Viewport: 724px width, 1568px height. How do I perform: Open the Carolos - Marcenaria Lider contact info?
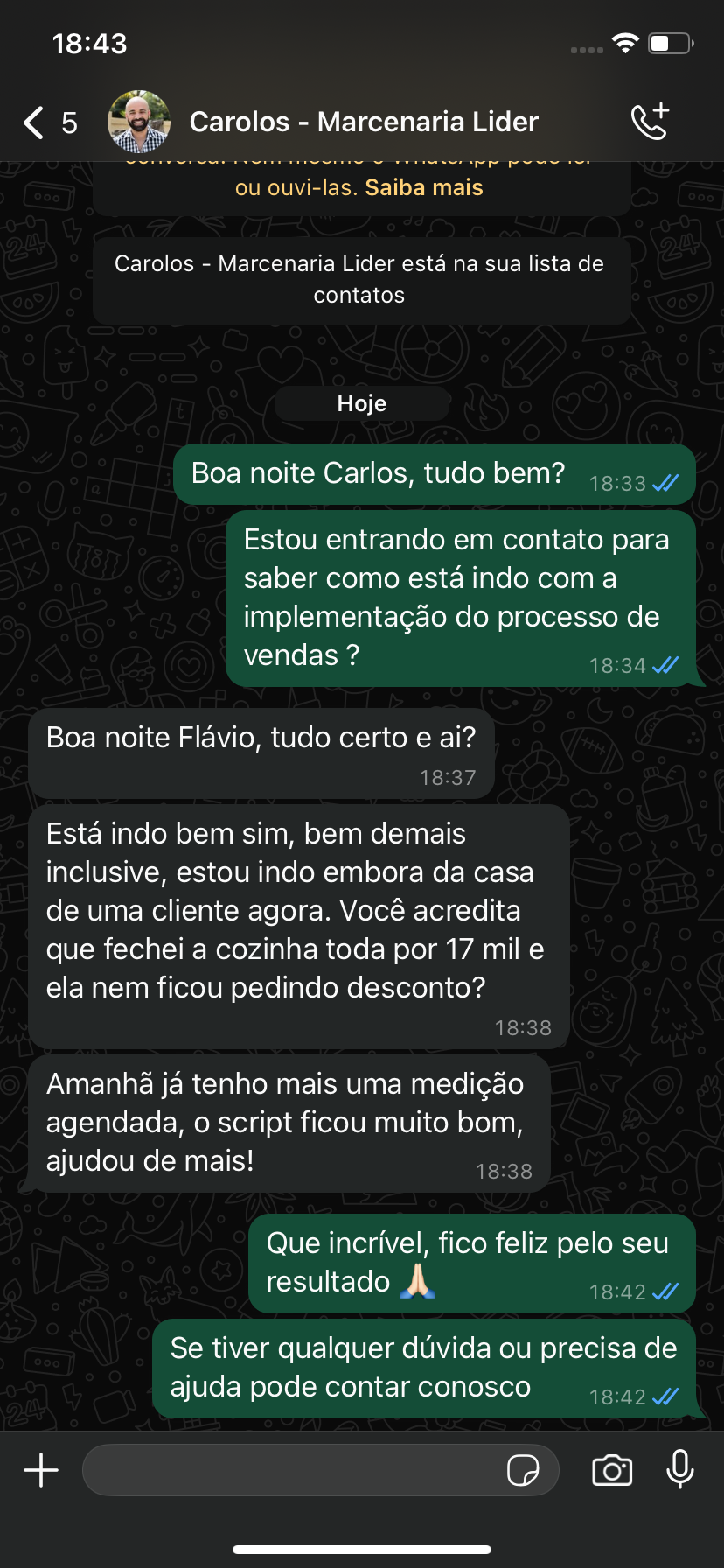tap(364, 122)
